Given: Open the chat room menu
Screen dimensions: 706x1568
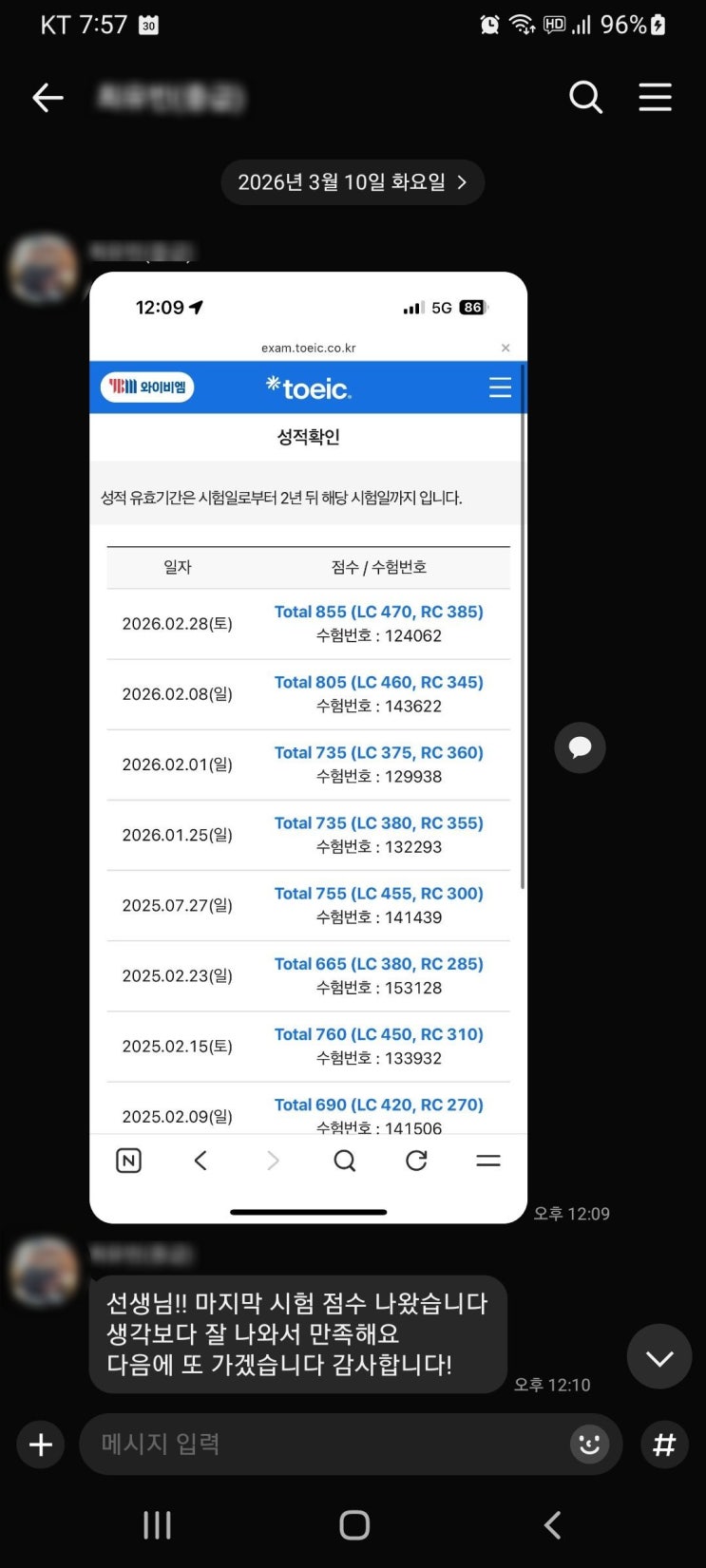Looking at the screenshot, I should [655, 98].
